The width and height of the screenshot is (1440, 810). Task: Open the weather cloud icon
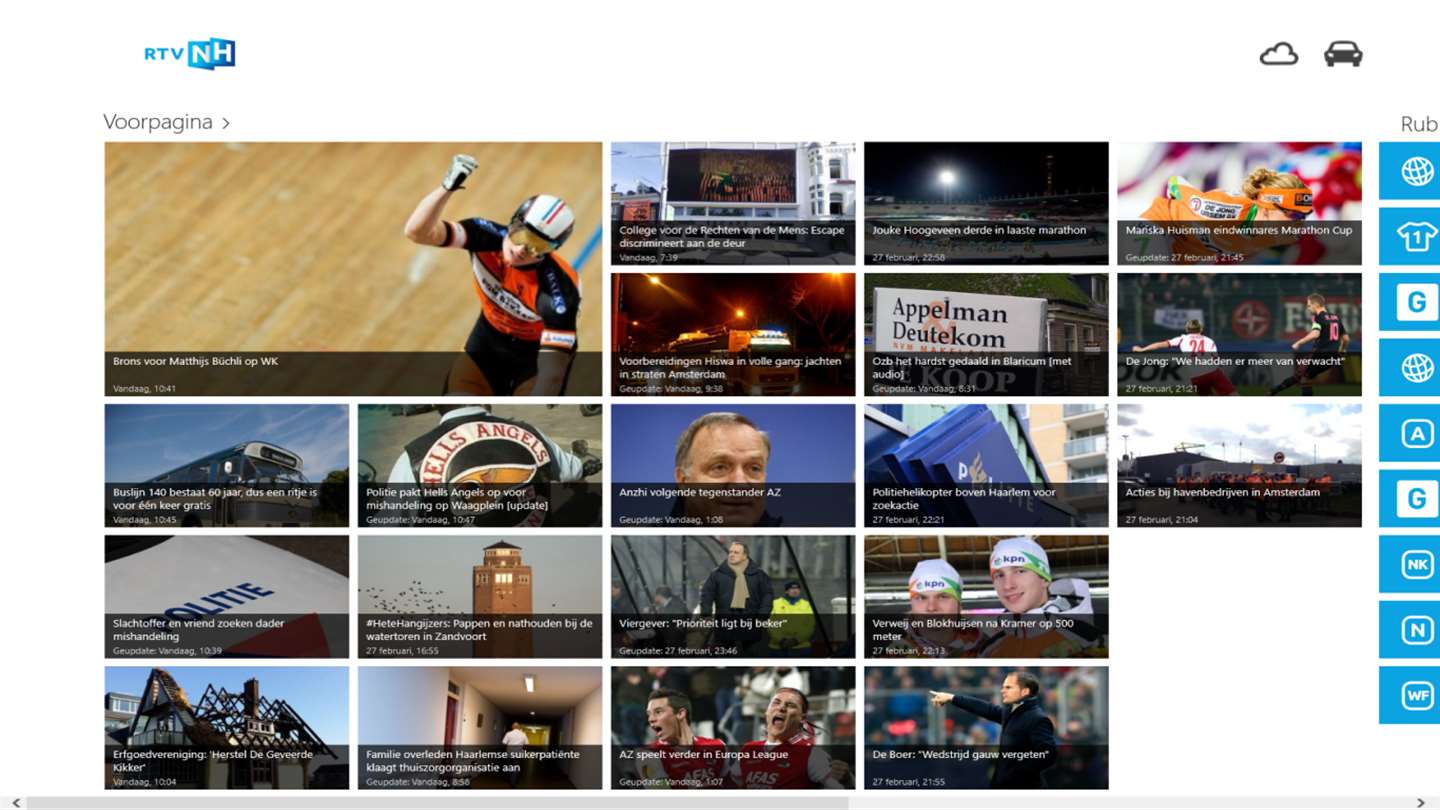click(1278, 54)
